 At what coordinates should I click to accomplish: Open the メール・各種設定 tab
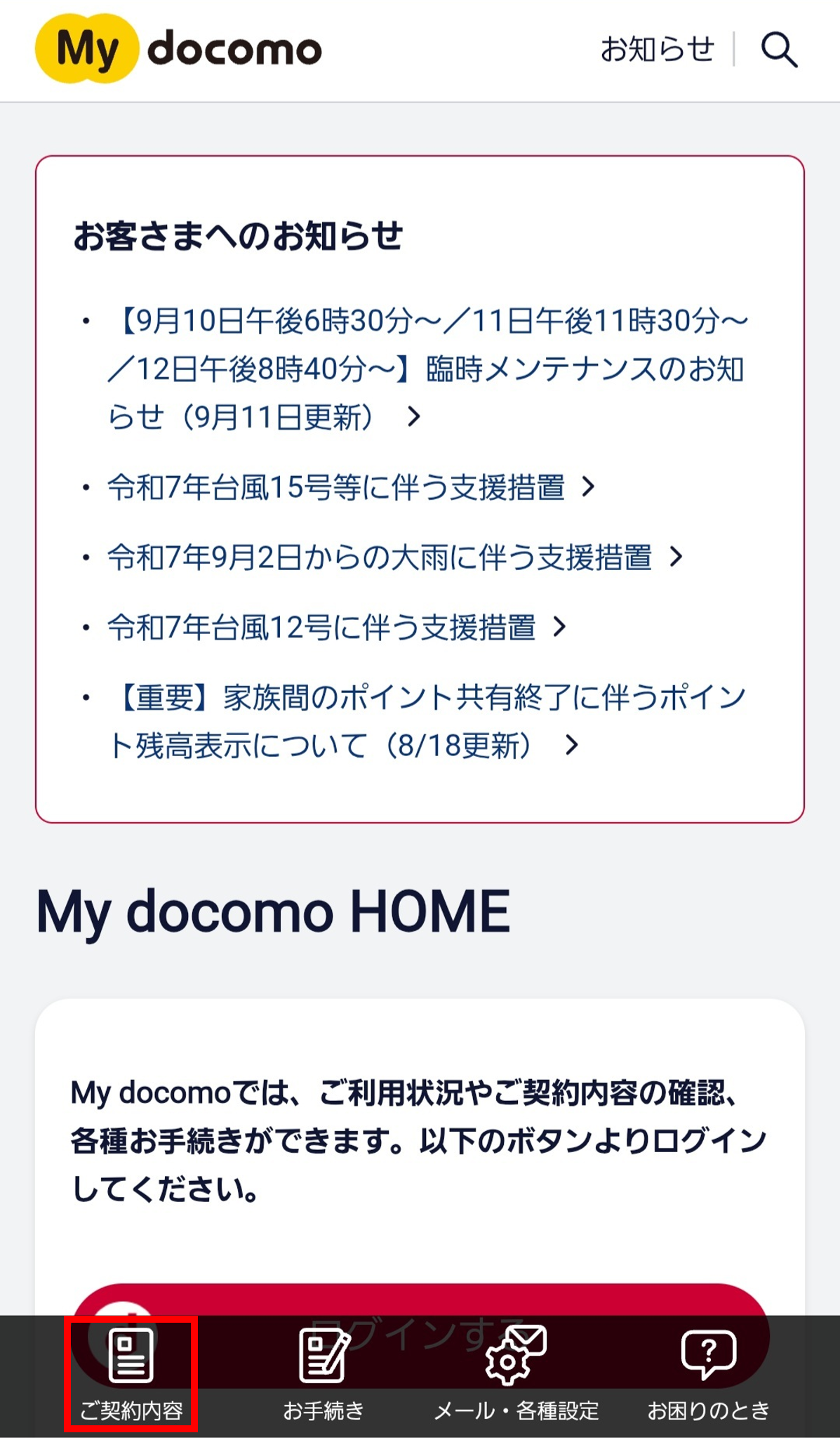click(516, 1375)
